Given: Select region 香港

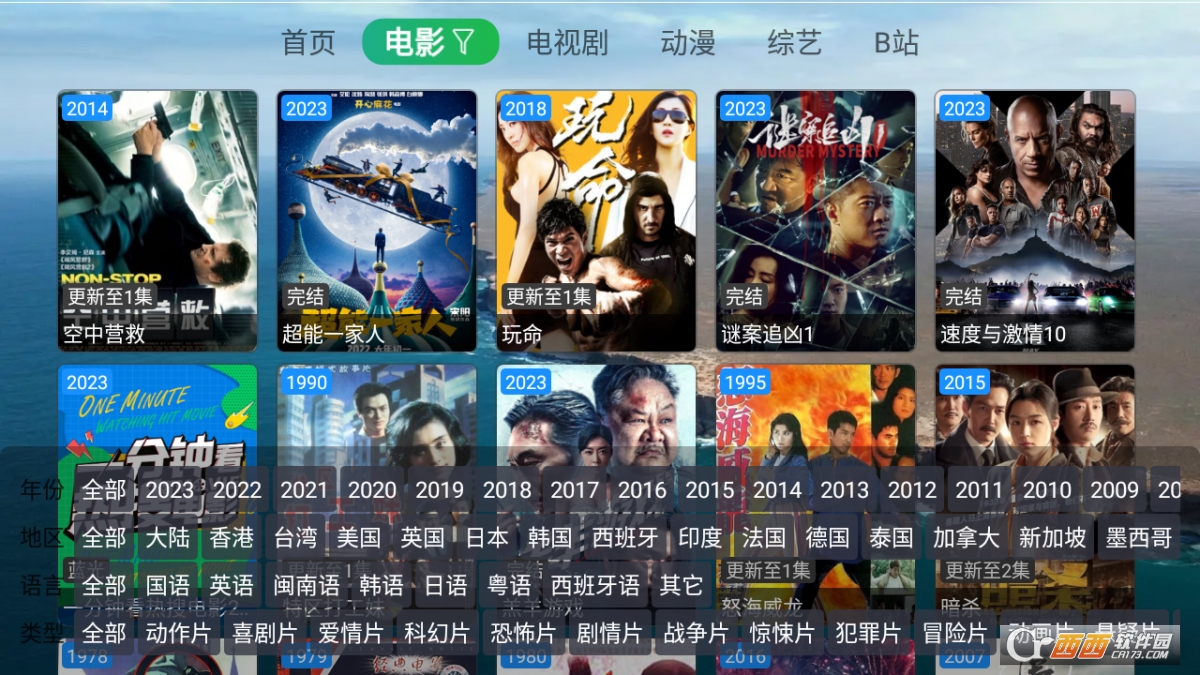Looking at the screenshot, I should [232, 538].
